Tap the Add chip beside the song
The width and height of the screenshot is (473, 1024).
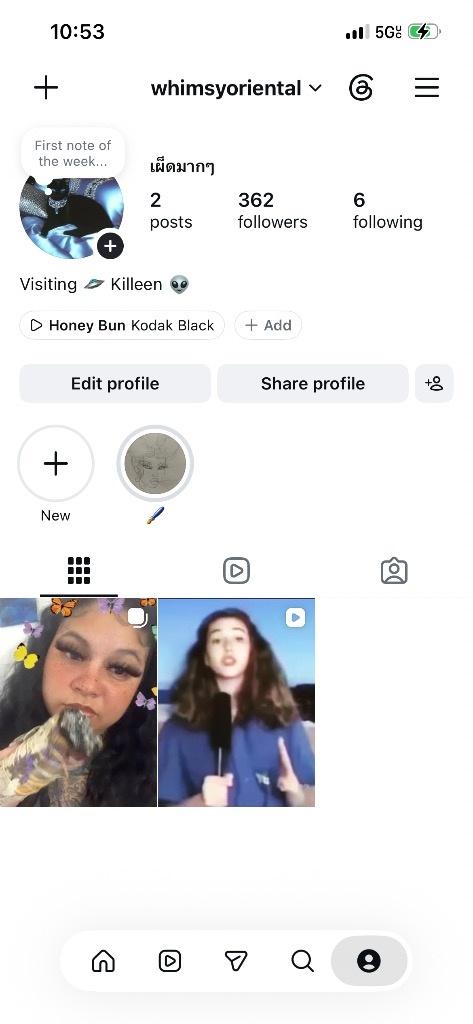point(268,325)
